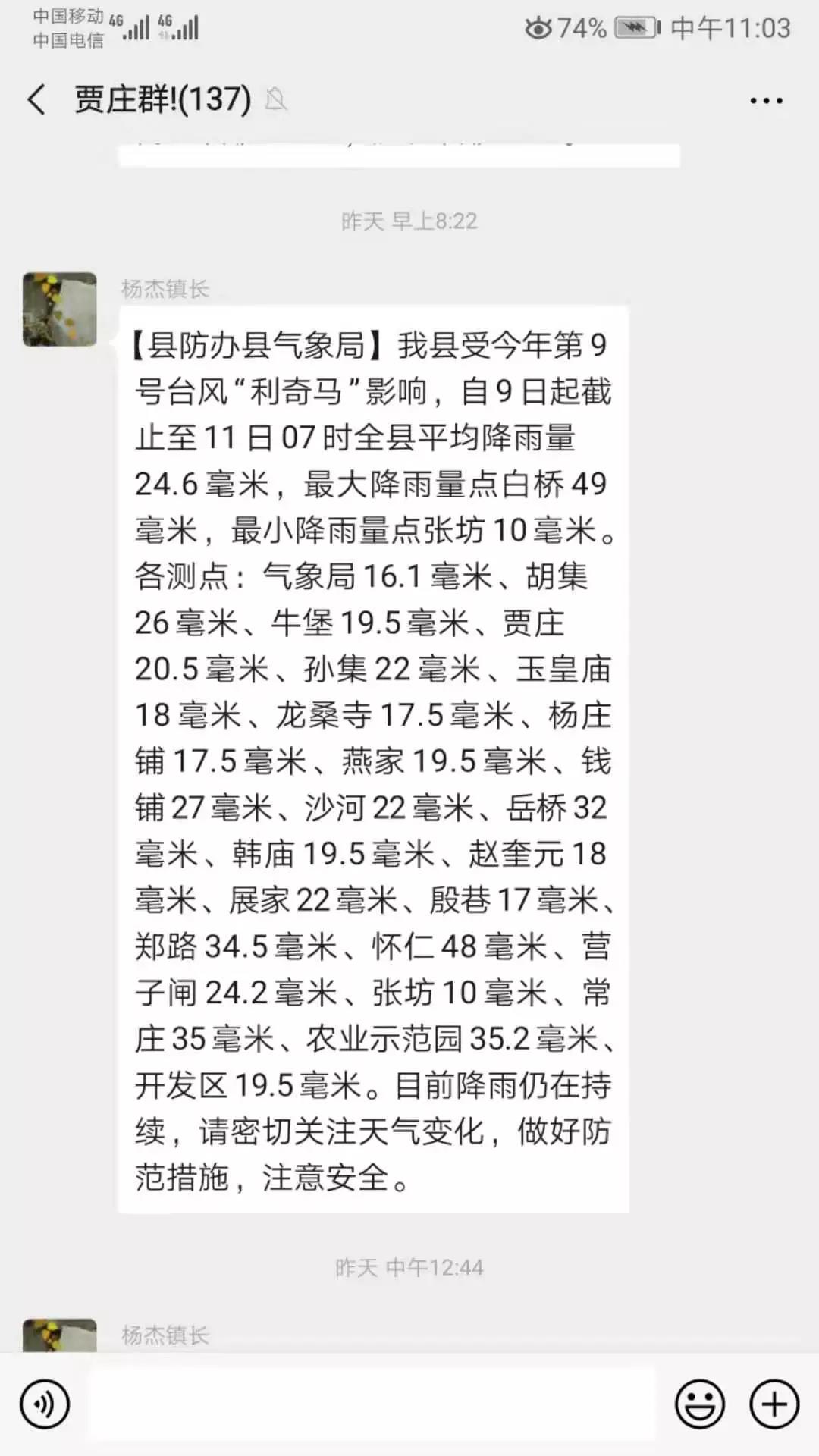
Task: Switch to voice message input
Action: 45,1404
